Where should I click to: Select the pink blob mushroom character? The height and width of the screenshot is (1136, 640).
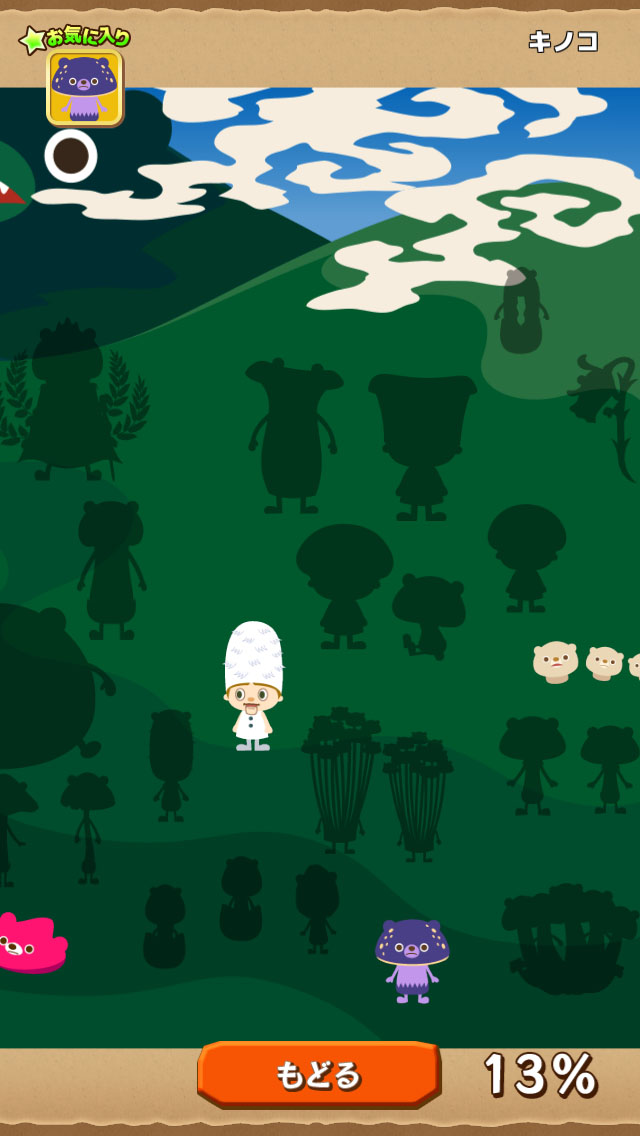30,942
